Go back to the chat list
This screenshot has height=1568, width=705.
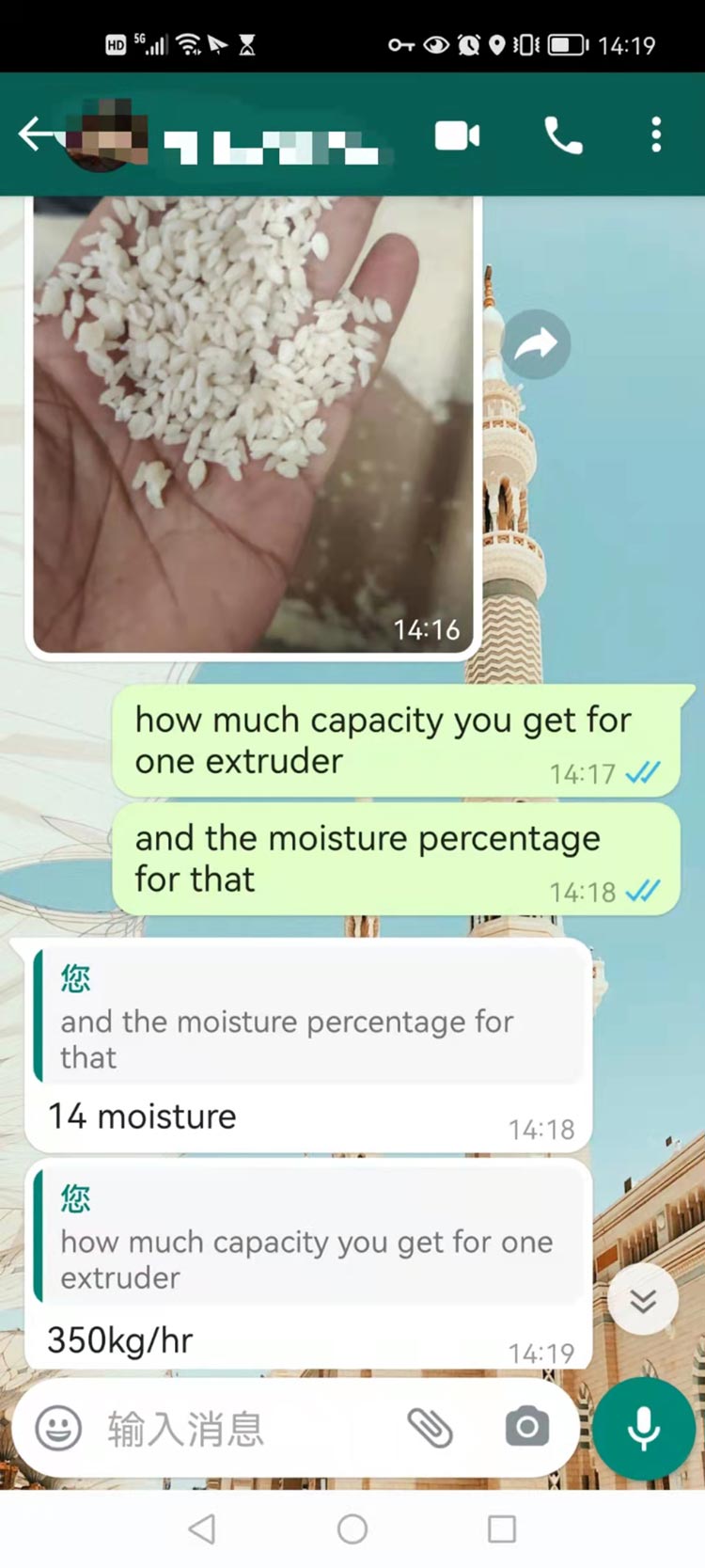36,135
